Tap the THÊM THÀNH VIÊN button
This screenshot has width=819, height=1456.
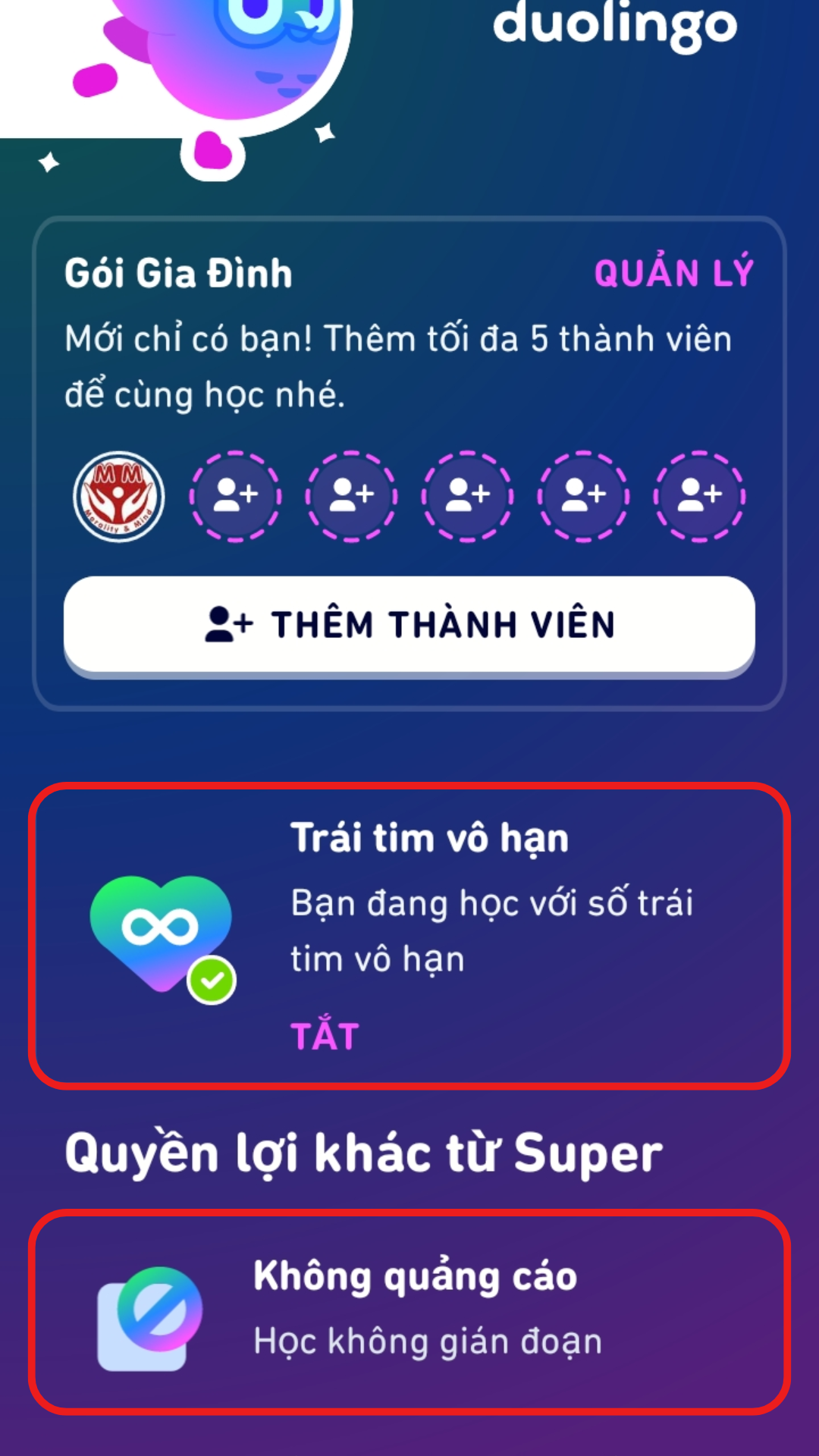(x=409, y=625)
